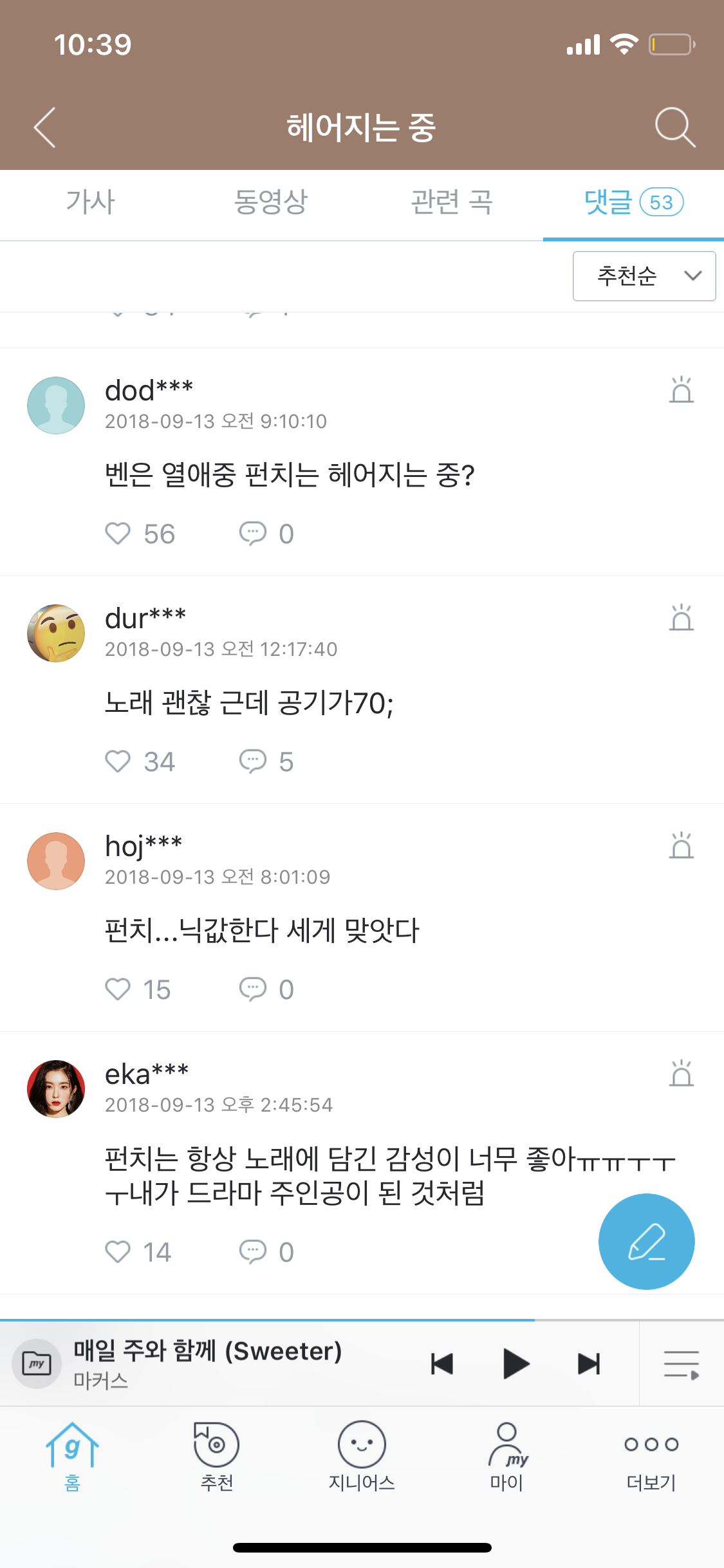Screen dimensions: 724x1568
Task: Open the 추천순 sort dropdown
Action: (644, 276)
